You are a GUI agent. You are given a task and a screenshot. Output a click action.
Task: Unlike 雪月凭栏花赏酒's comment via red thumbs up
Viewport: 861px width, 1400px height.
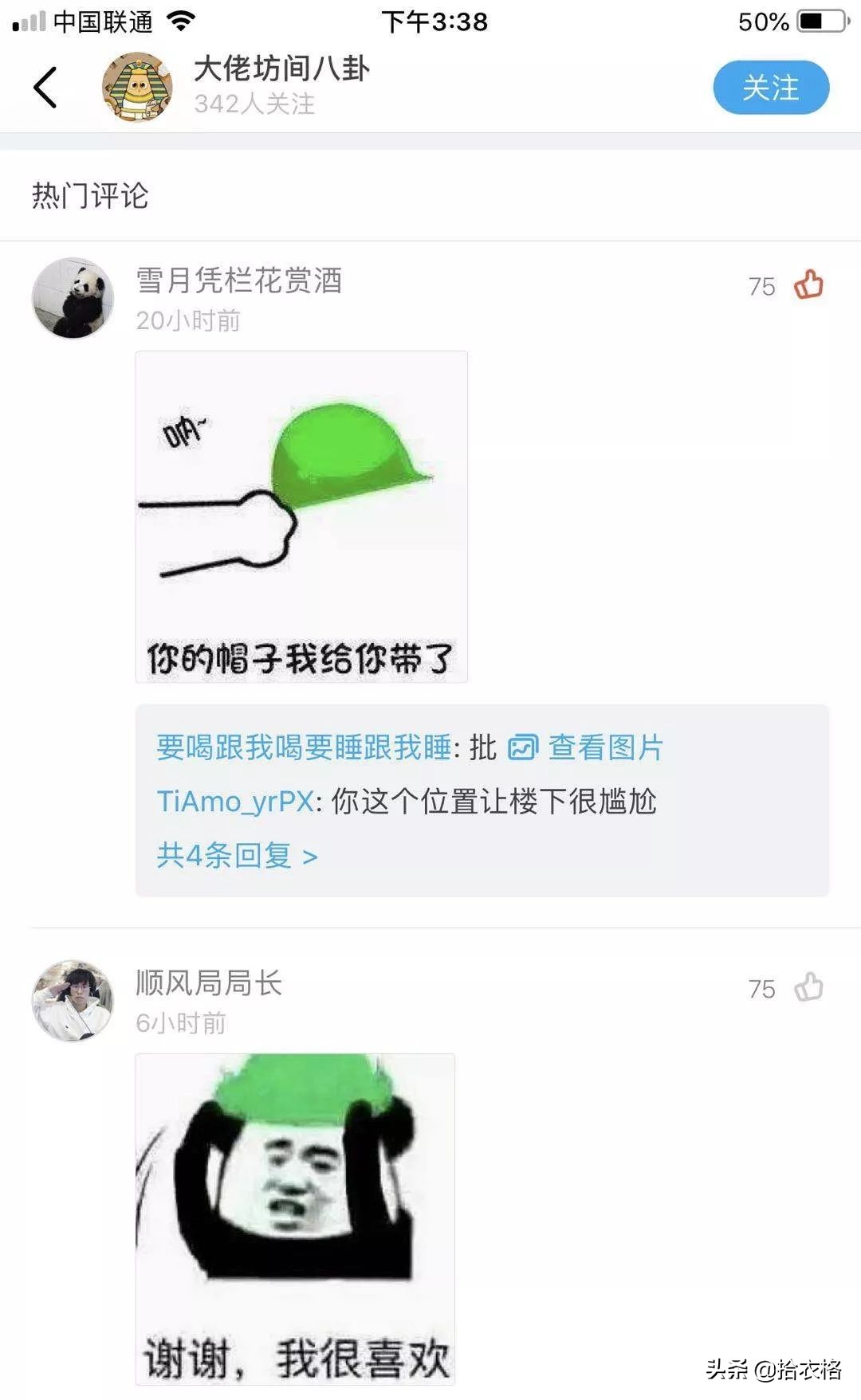[808, 284]
